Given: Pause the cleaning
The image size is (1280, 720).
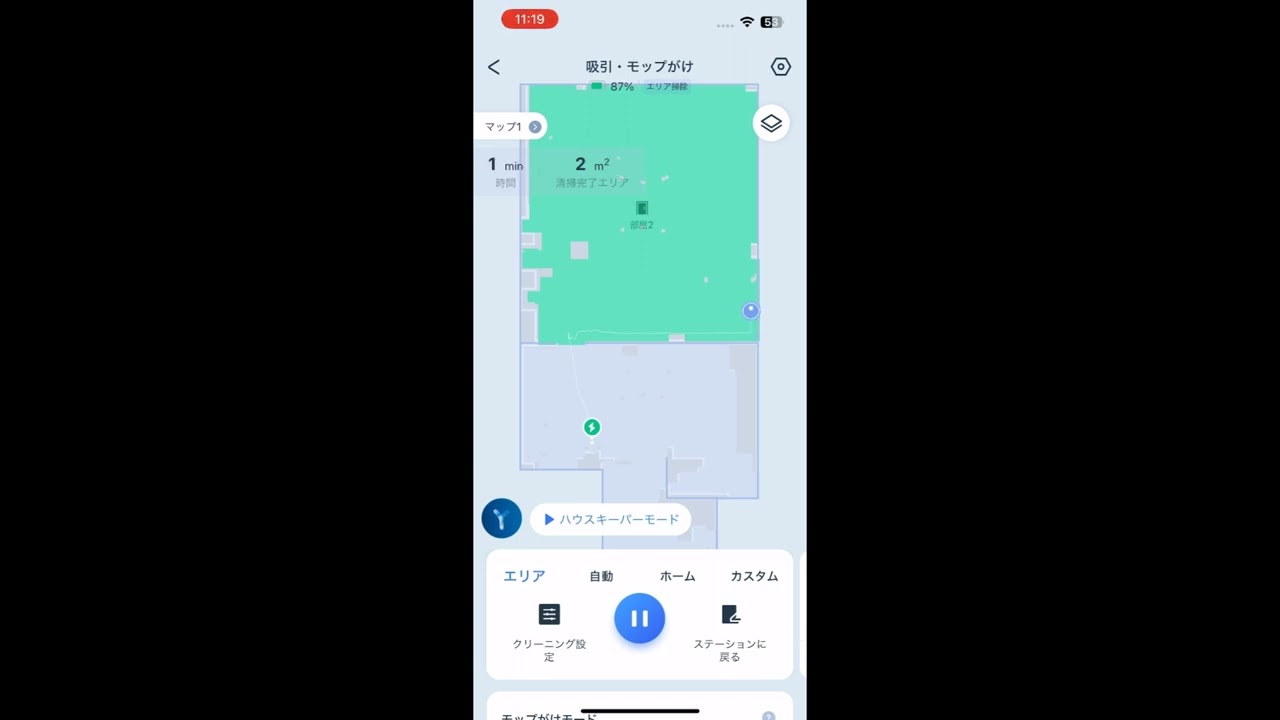Looking at the screenshot, I should click(640, 619).
